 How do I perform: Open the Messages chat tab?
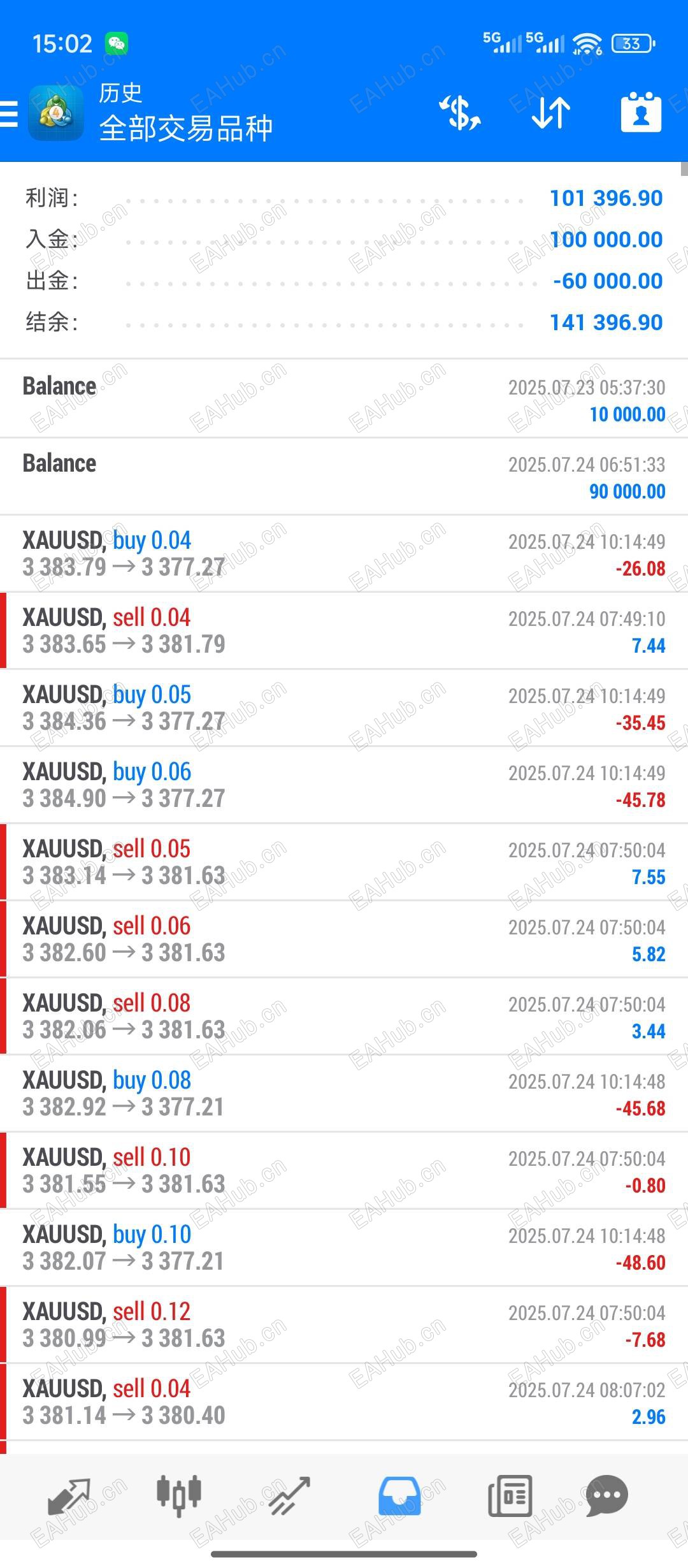coord(606,1496)
